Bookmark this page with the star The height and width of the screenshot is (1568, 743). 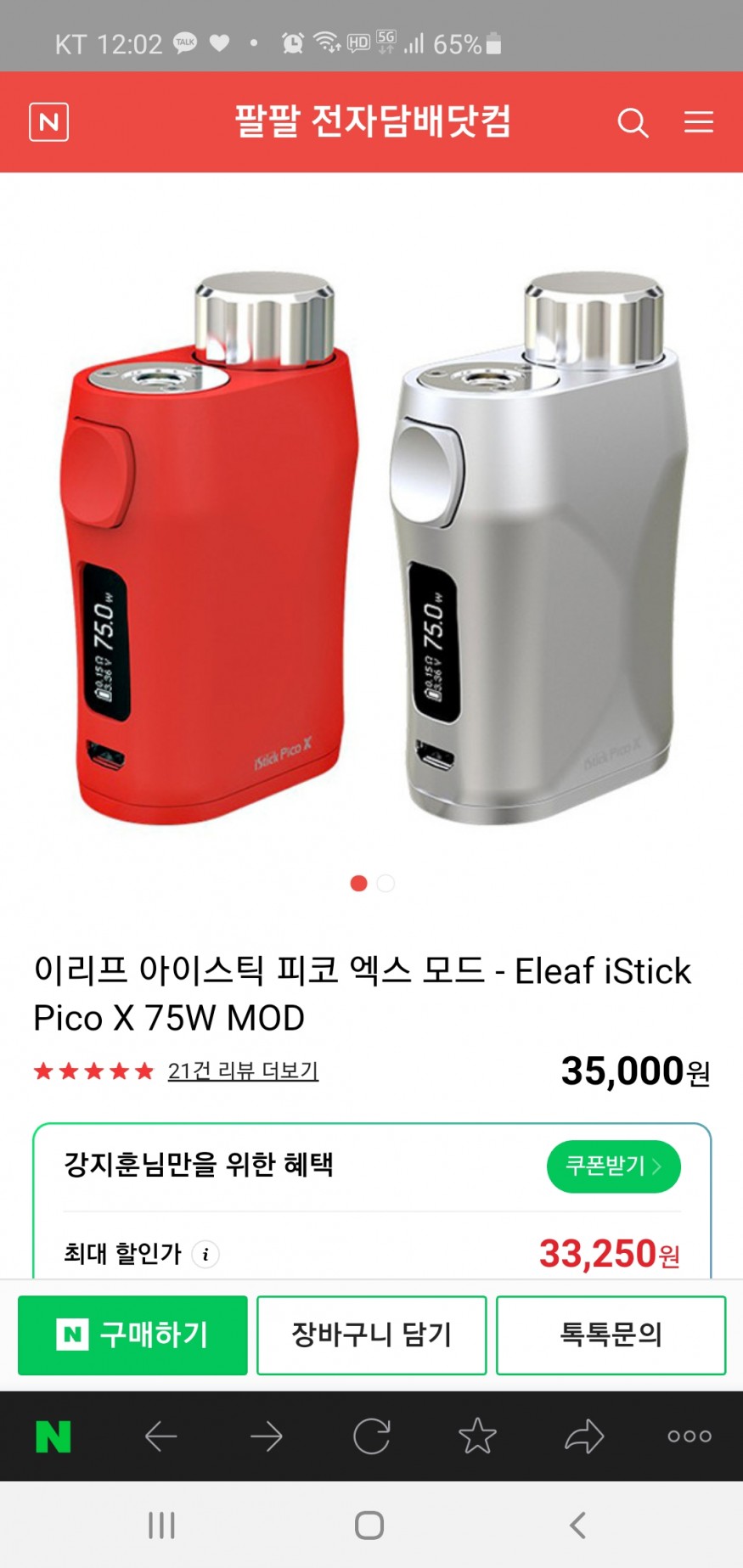(477, 1436)
